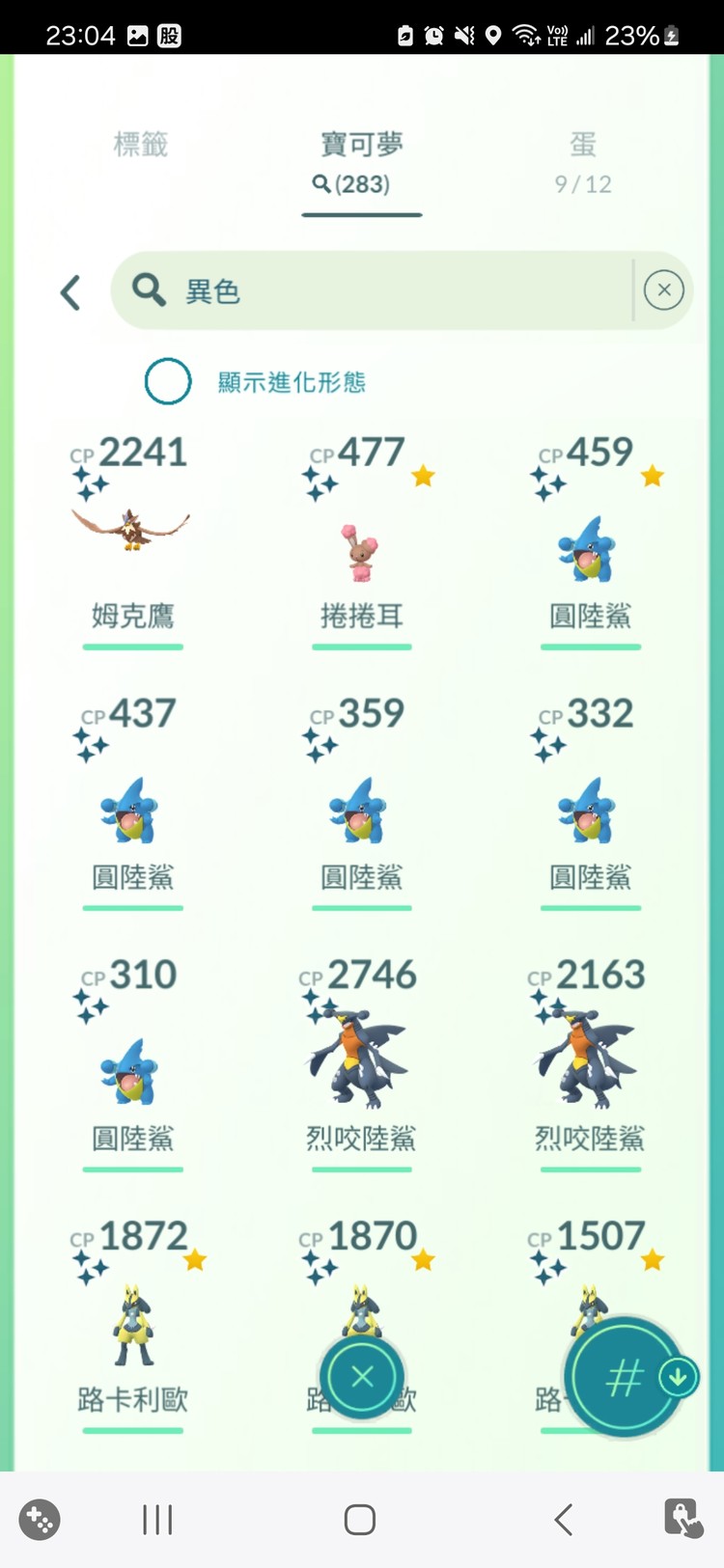Viewport: 724px width, 1568px height.
Task: Open system recent apps
Action: 157,1520
